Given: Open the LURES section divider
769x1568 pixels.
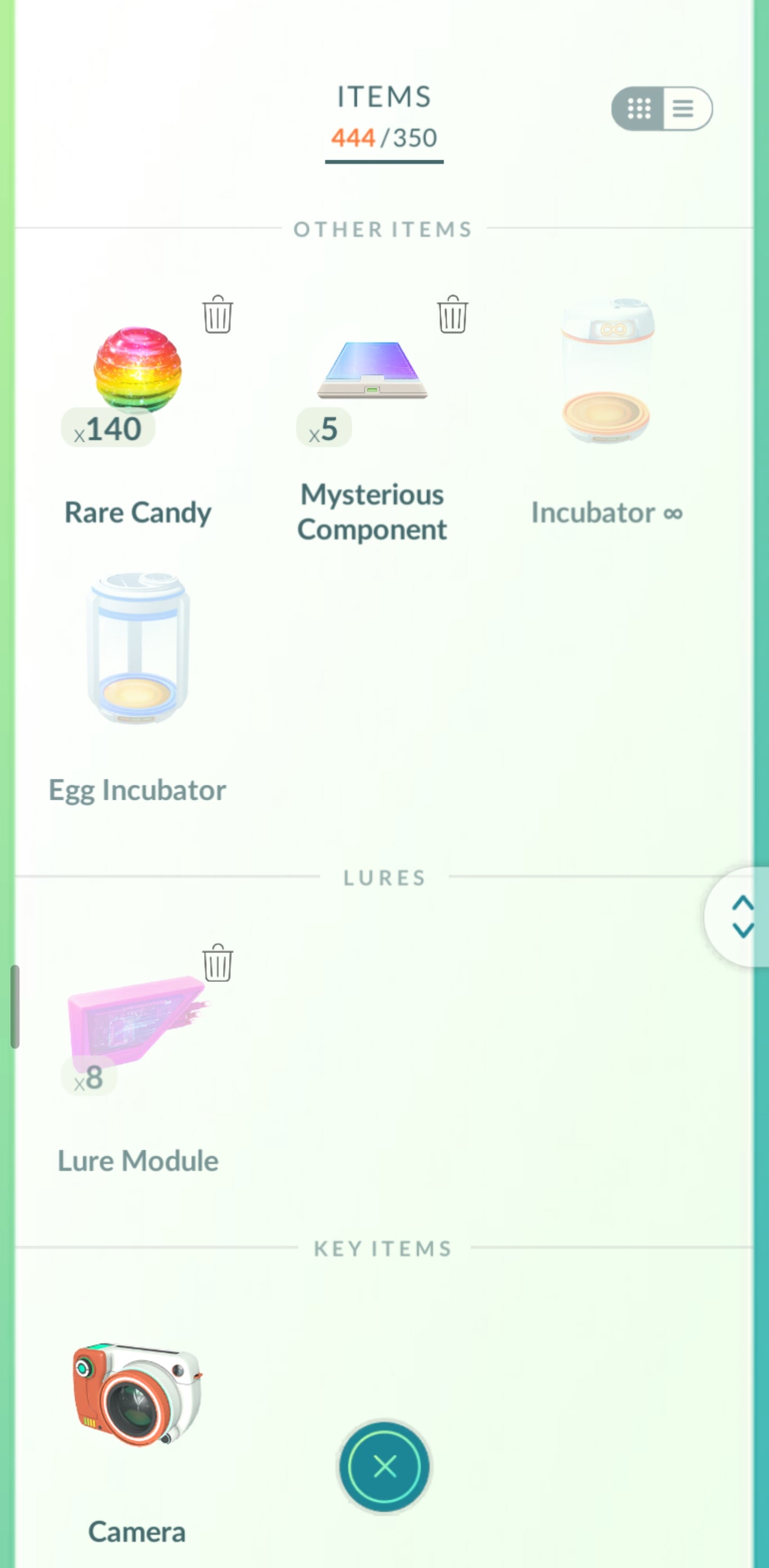Looking at the screenshot, I should click(x=383, y=877).
